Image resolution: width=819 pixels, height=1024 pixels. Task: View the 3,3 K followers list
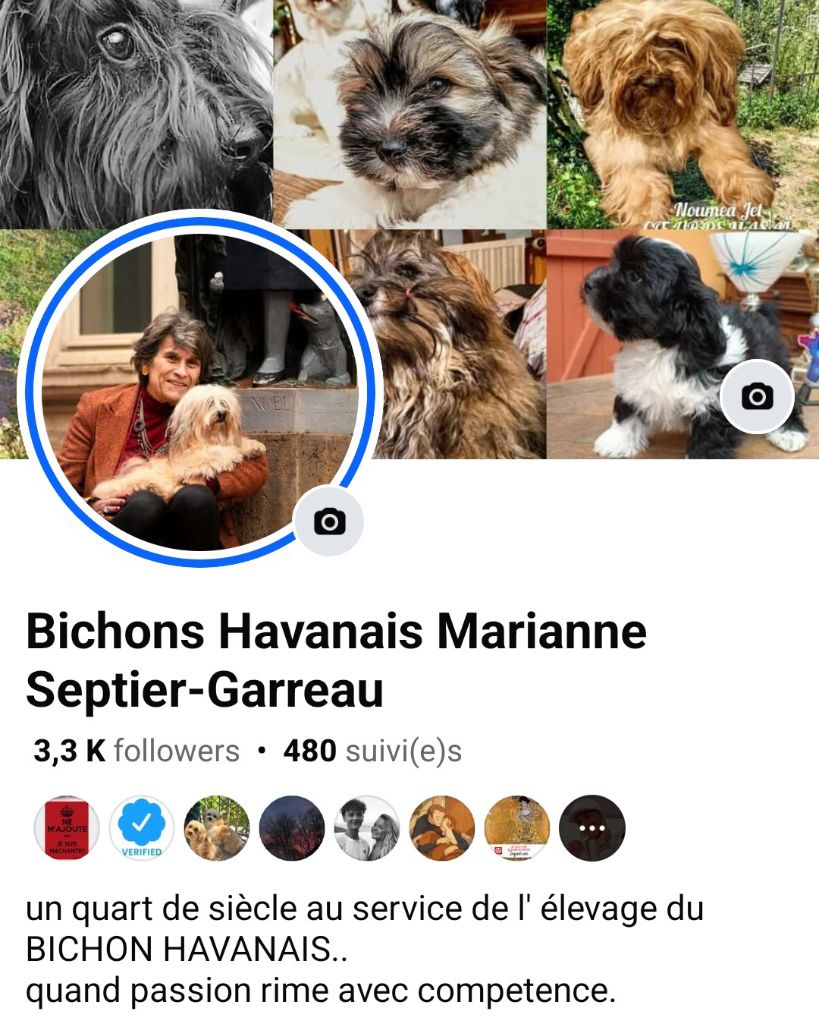(137, 751)
